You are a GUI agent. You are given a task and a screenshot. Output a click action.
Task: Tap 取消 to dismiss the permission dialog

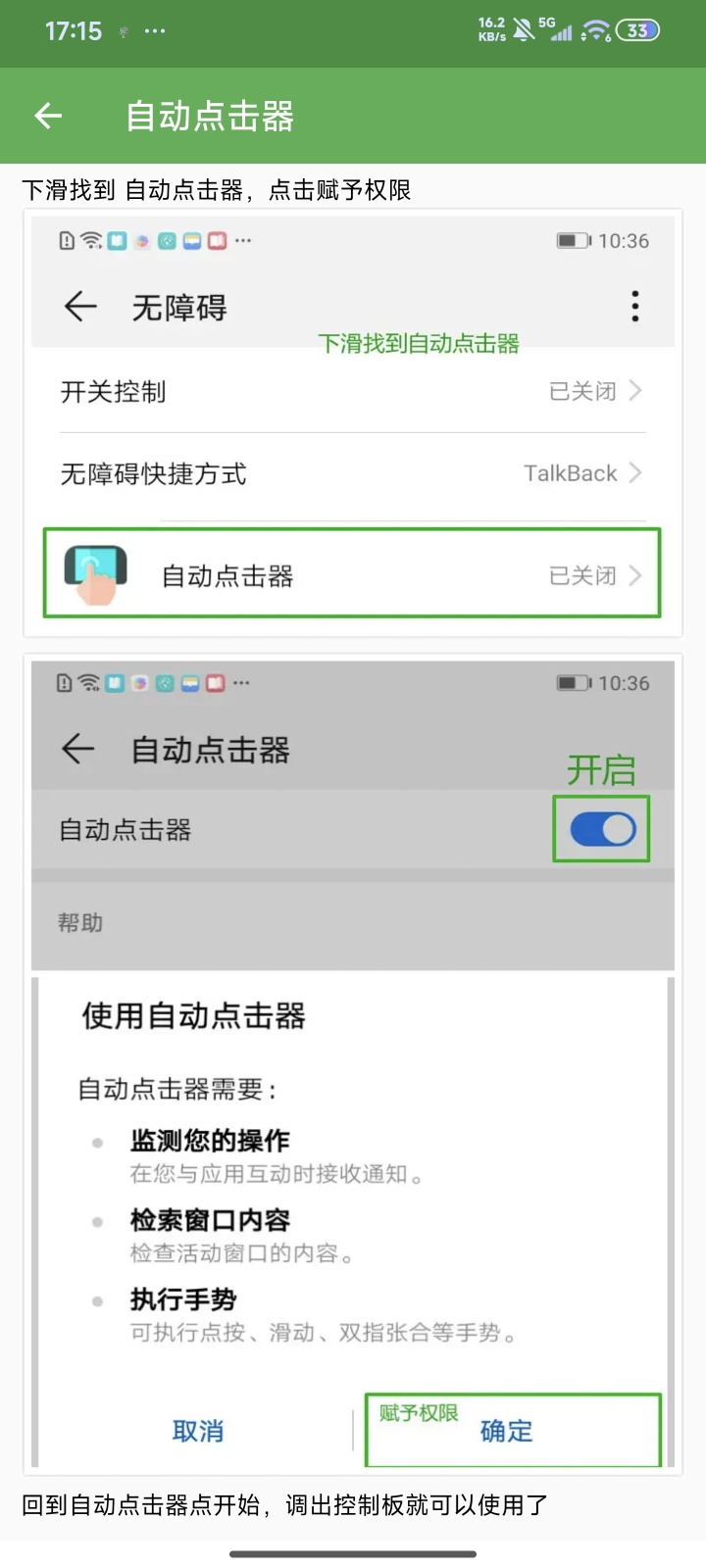coord(199,1431)
